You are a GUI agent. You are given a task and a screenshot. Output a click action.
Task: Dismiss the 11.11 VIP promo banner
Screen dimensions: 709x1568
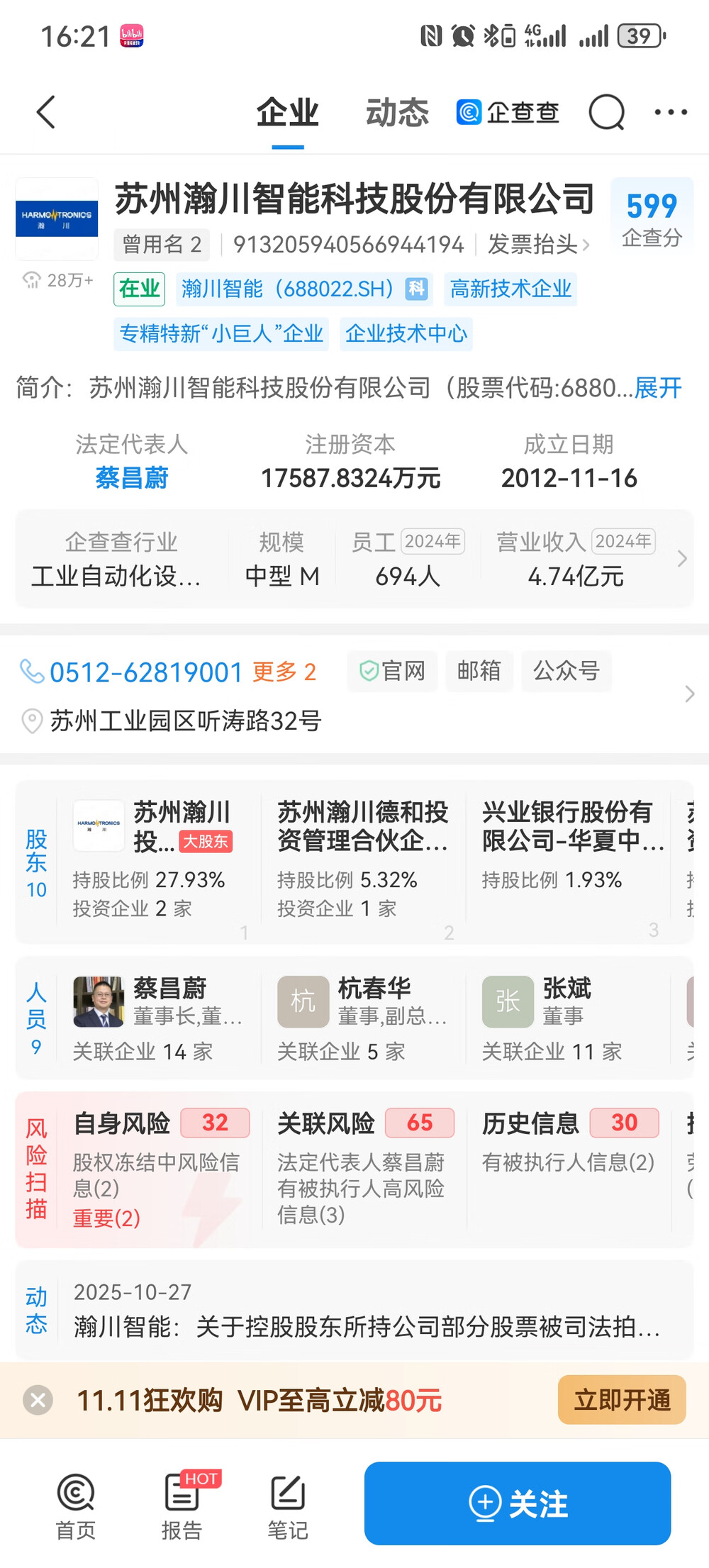(38, 1400)
